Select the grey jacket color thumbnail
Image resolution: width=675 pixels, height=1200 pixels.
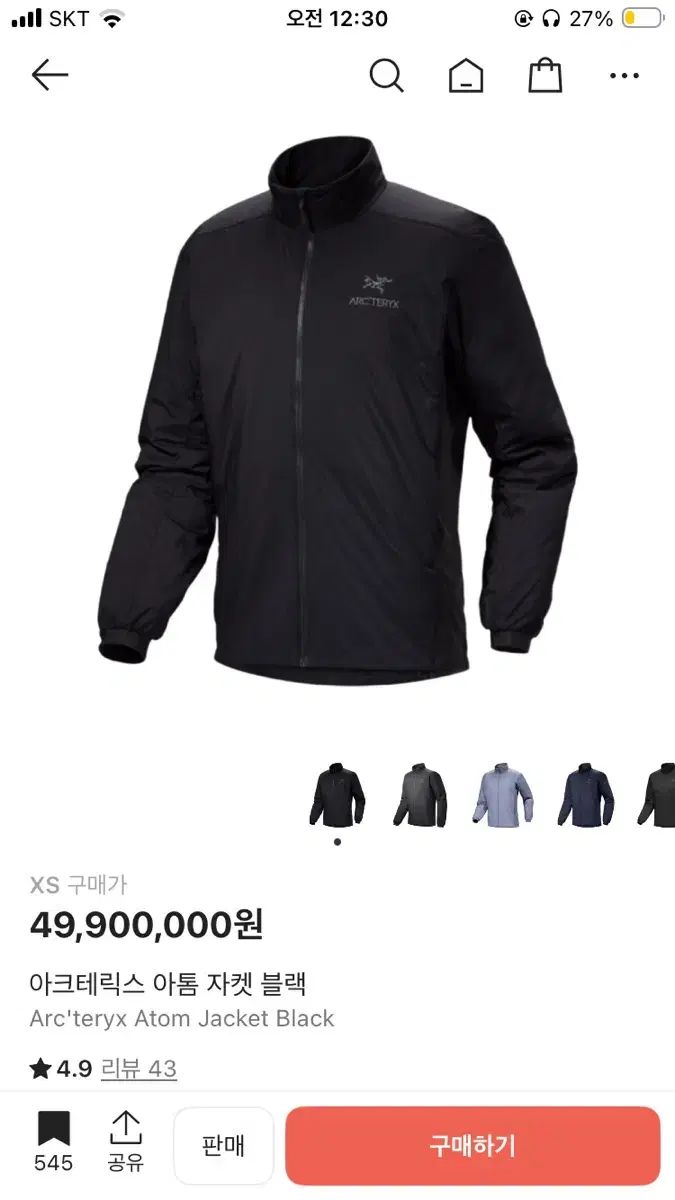420,795
